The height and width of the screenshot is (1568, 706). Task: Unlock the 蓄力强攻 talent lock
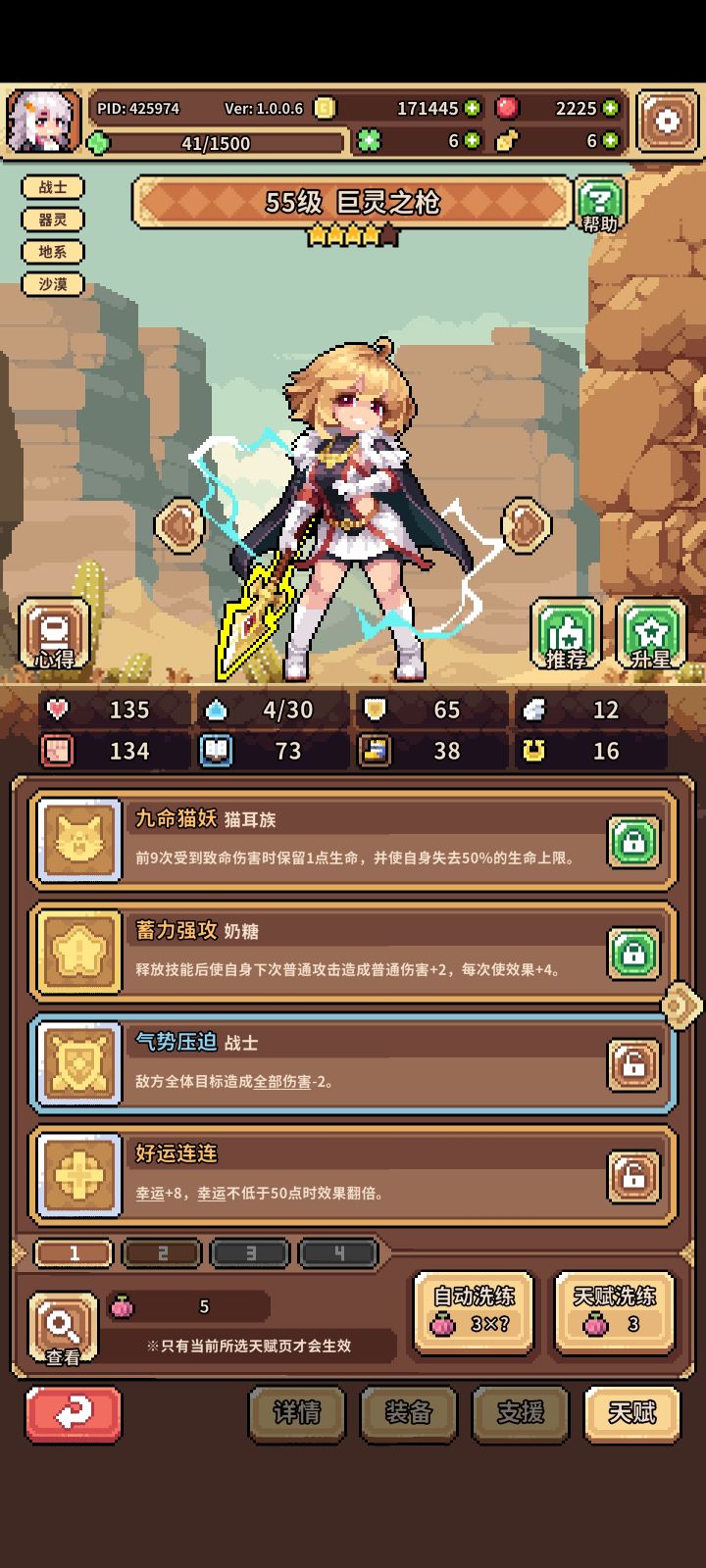[x=633, y=952]
